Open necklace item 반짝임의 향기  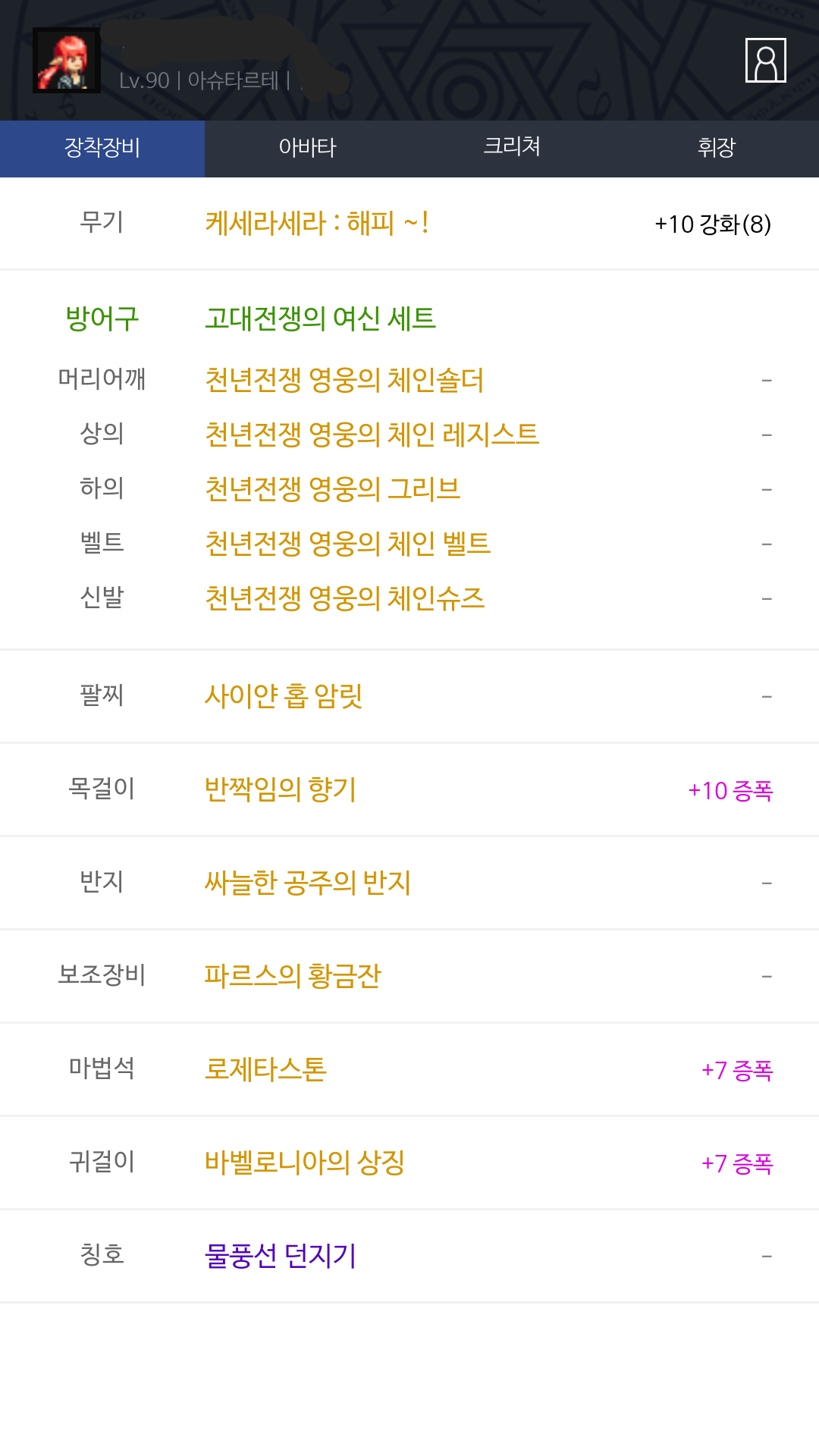coord(281,789)
